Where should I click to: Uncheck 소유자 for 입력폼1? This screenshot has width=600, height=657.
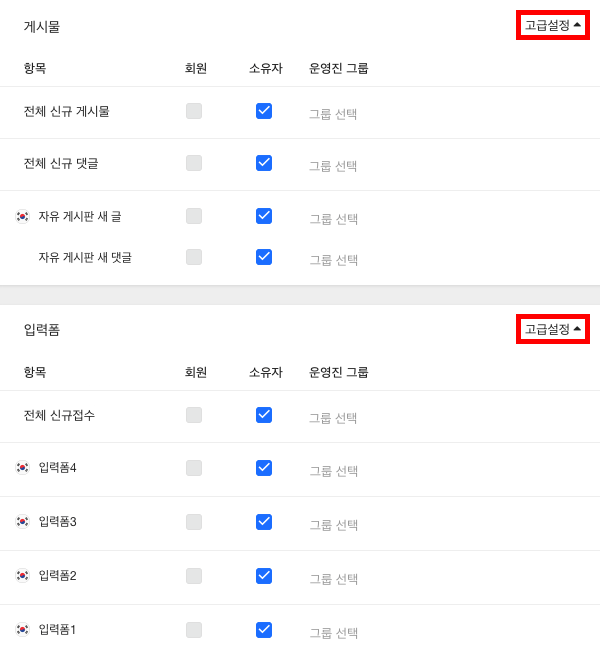tap(264, 630)
